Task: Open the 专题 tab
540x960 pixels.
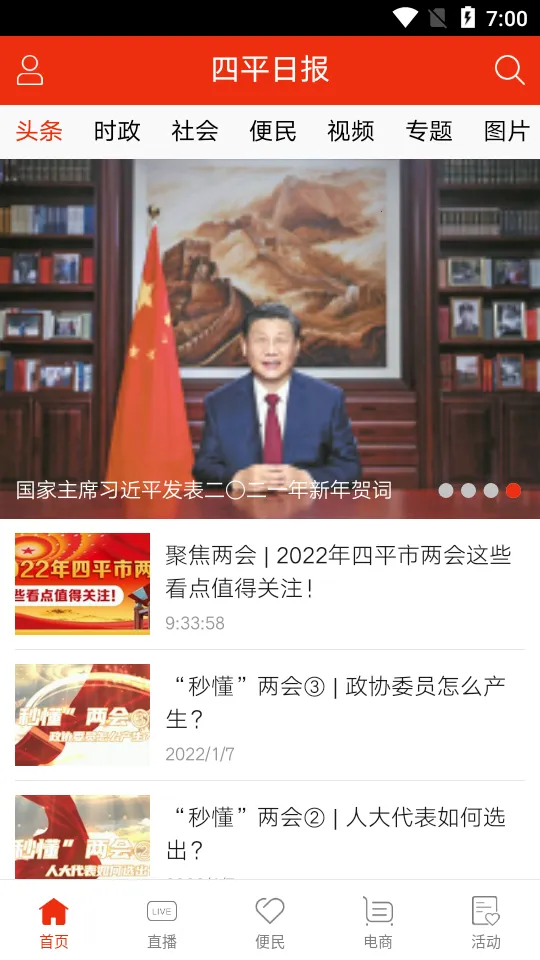Action: (x=429, y=131)
